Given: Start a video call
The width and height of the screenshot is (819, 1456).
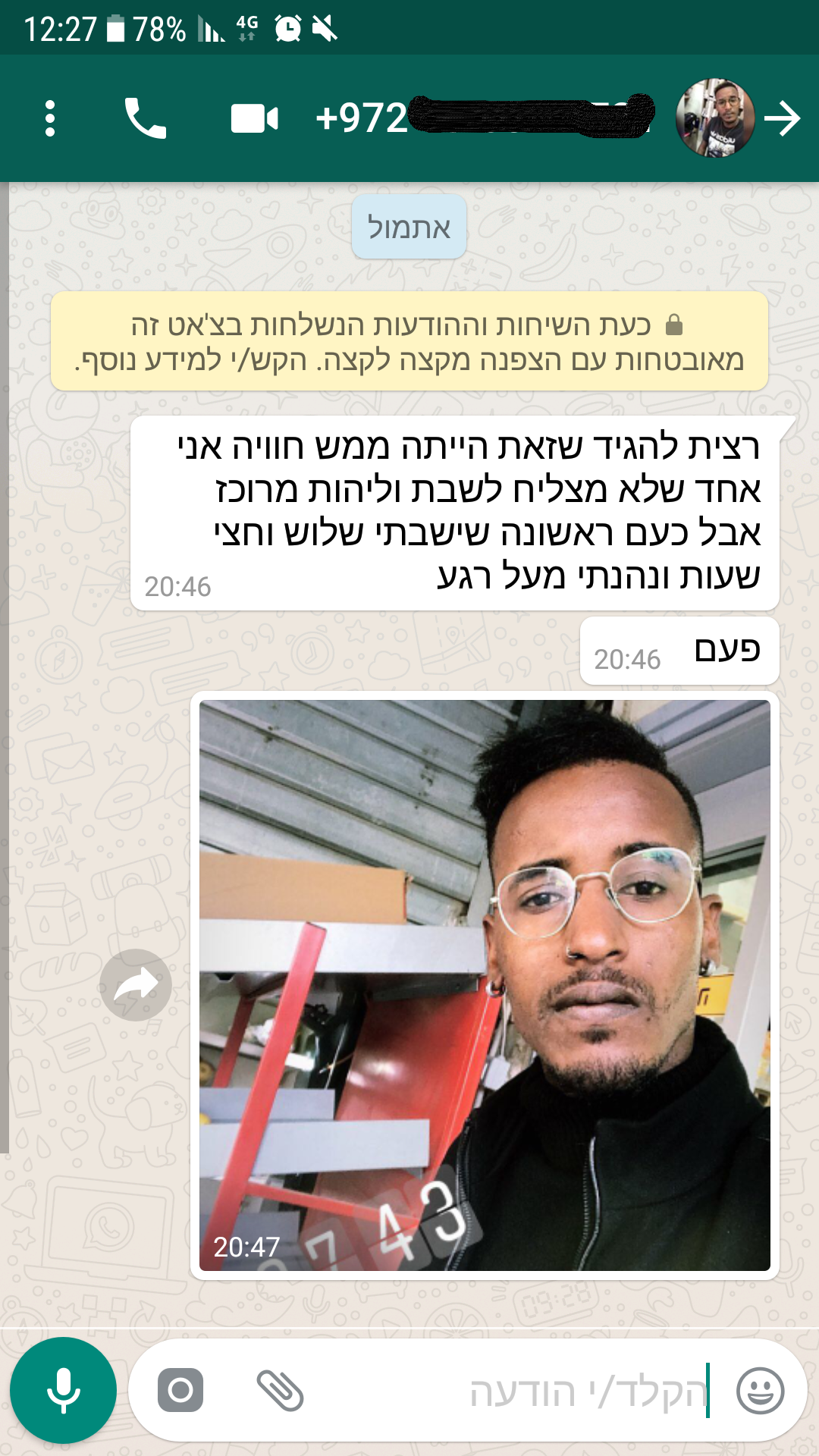Looking at the screenshot, I should tap(255, 118).
